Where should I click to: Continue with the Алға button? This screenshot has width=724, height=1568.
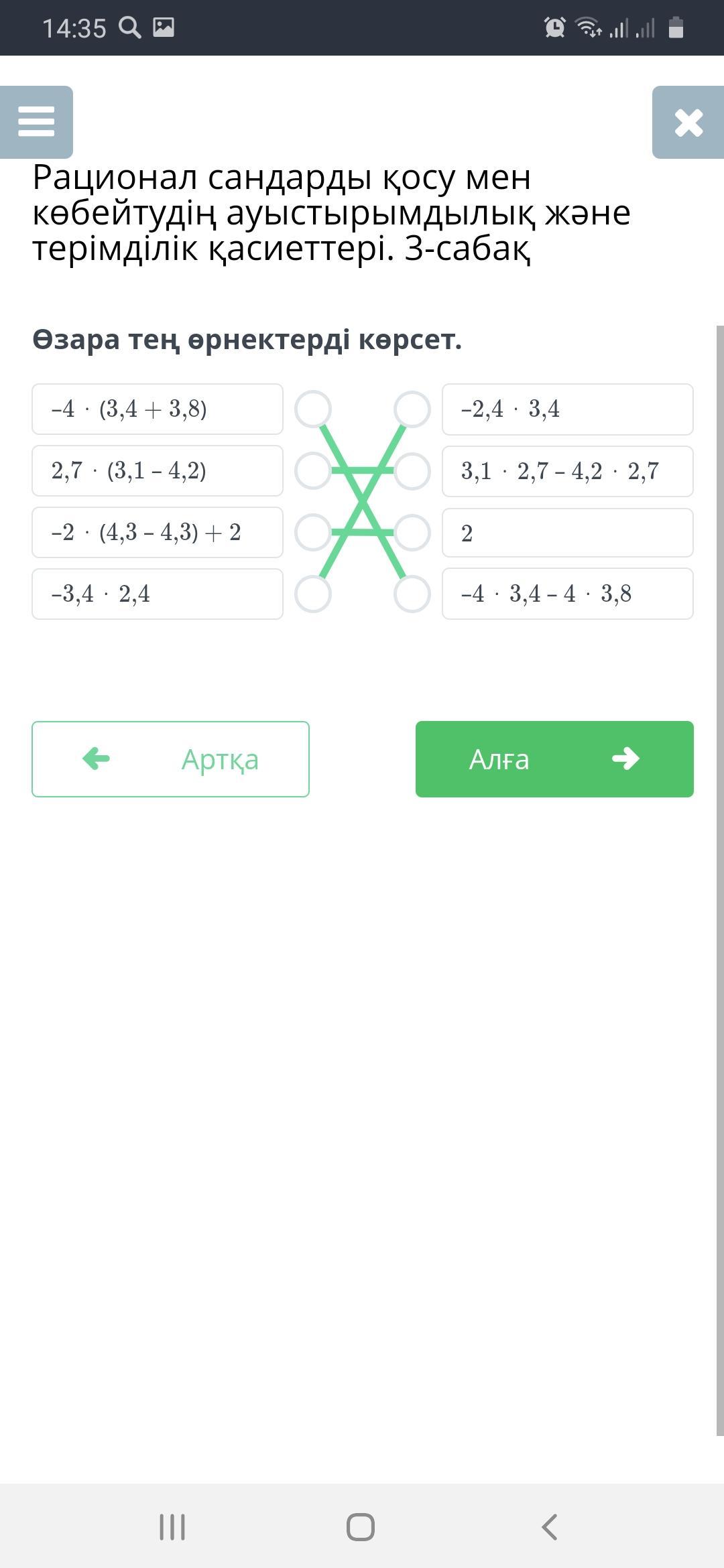point(554,759)
